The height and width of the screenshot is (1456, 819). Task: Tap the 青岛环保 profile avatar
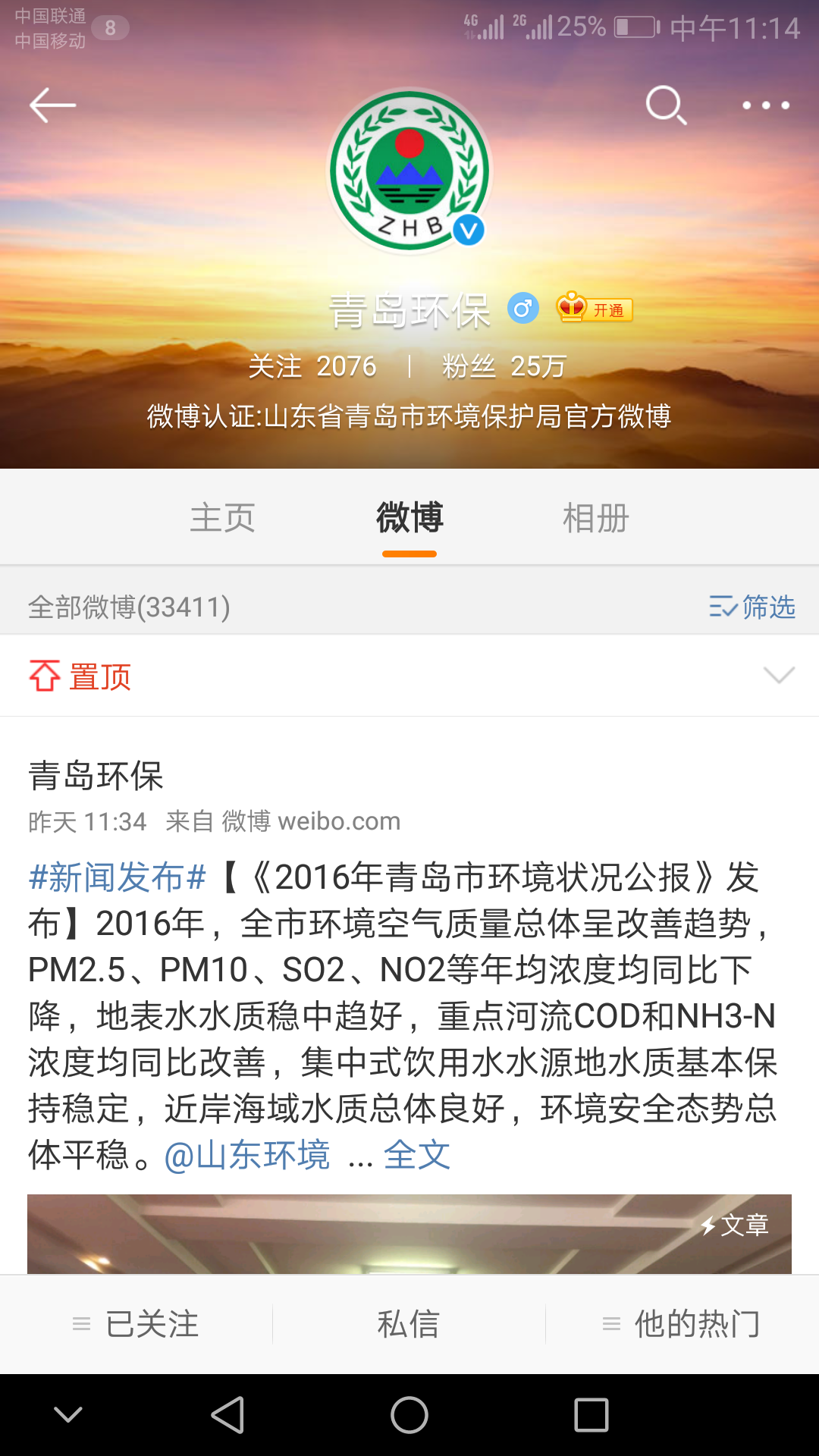point(409,171)
